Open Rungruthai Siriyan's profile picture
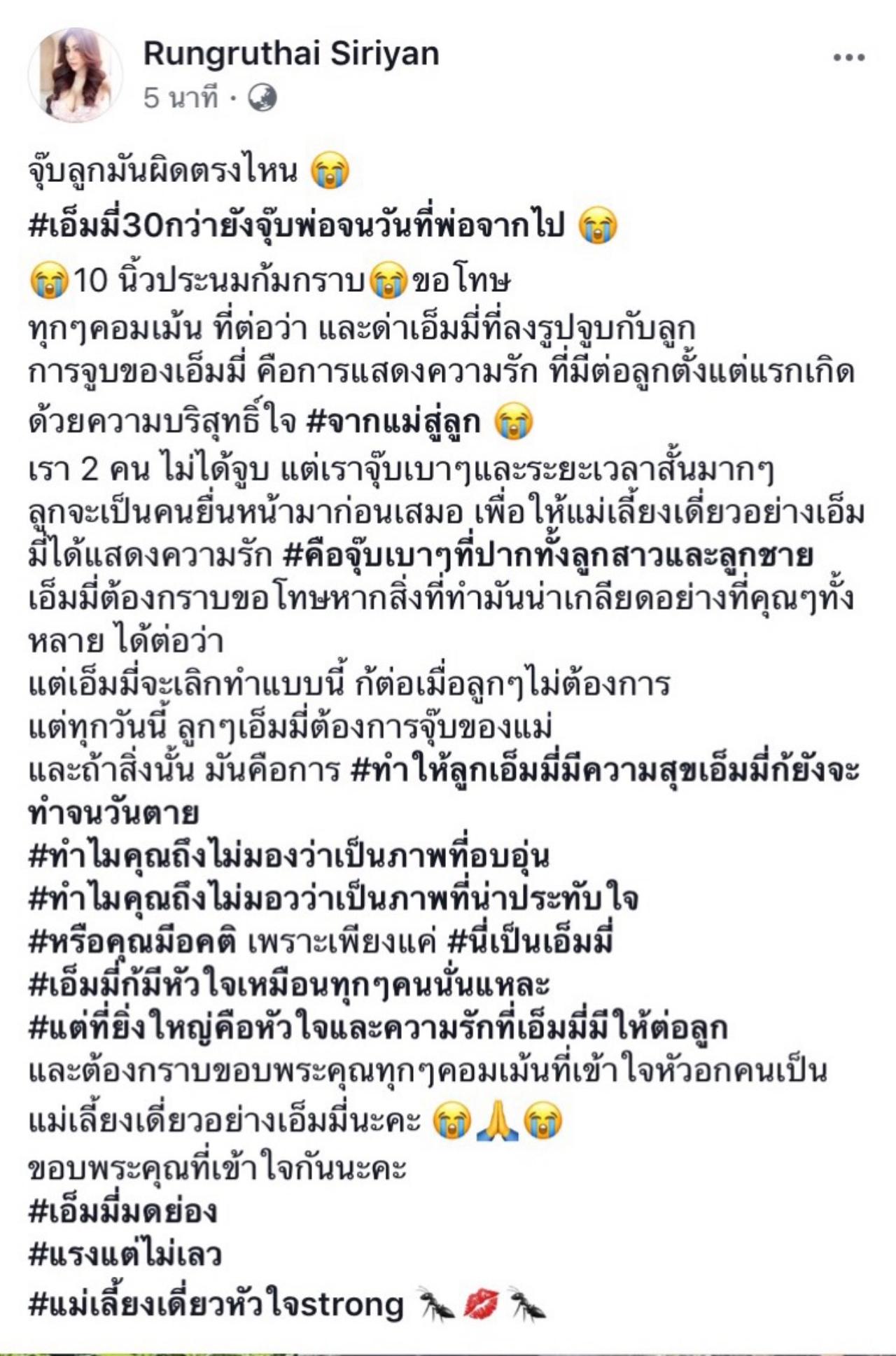The width and height of the screenshot is (896, 1356). click(74, 76)
